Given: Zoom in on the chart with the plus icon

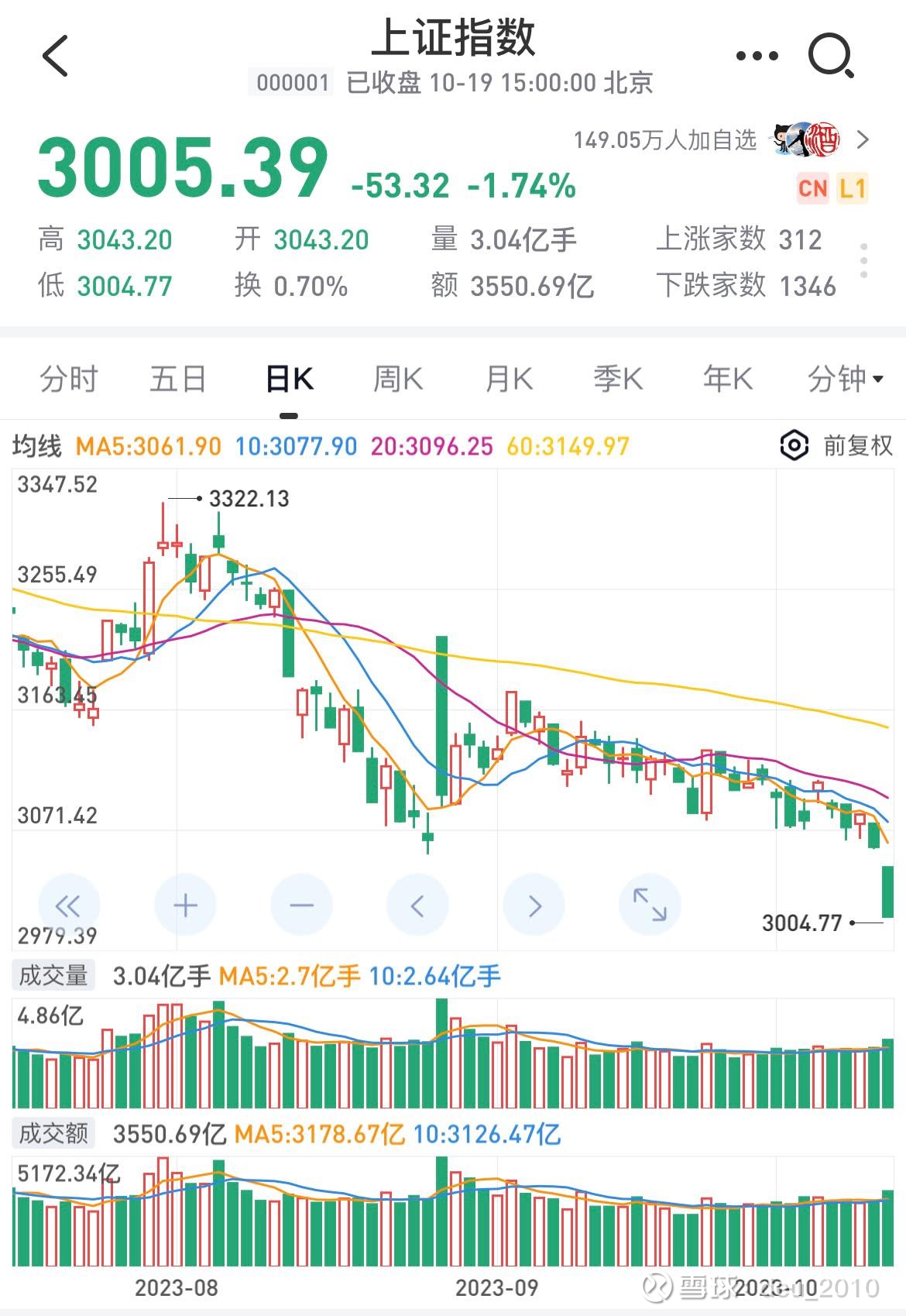Looking at the screenshot, I should pos(185,904).
